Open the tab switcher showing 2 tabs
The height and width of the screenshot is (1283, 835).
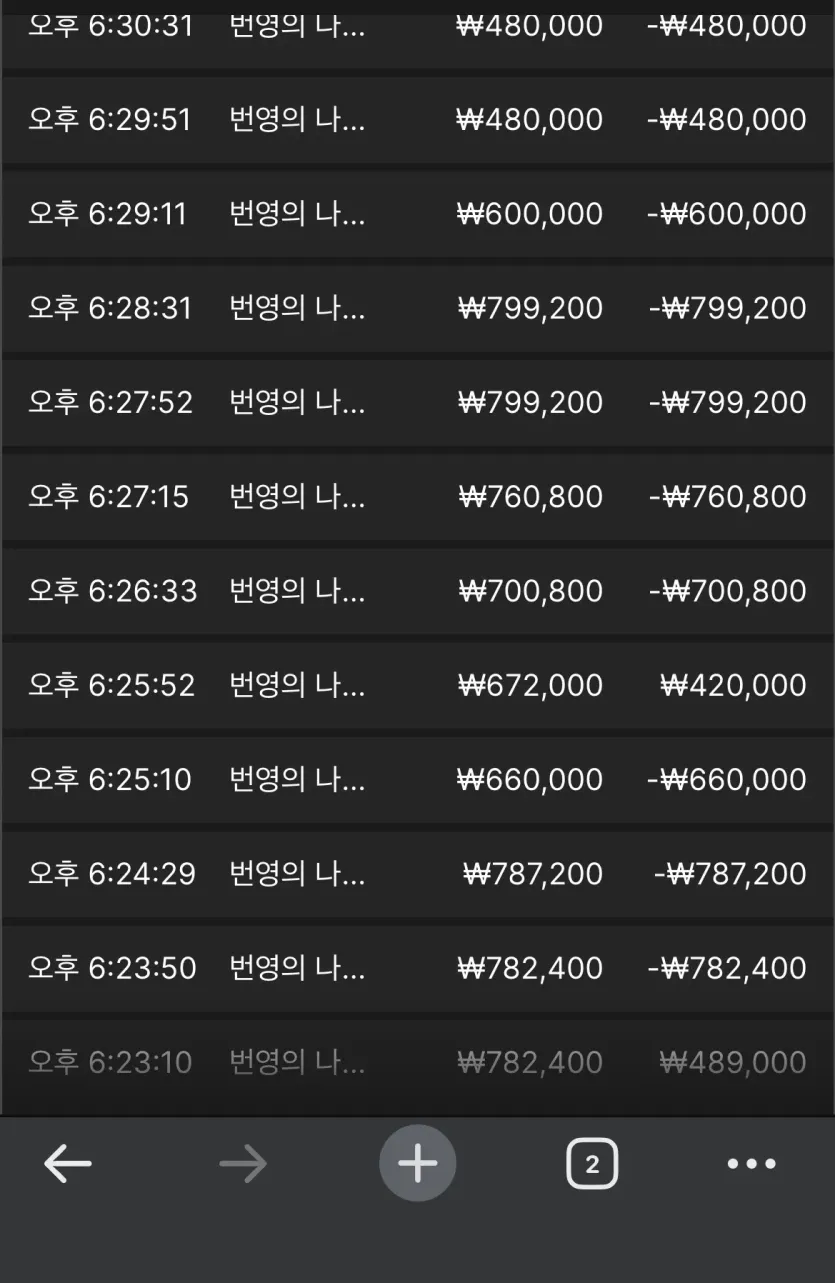click(592, 1164)
